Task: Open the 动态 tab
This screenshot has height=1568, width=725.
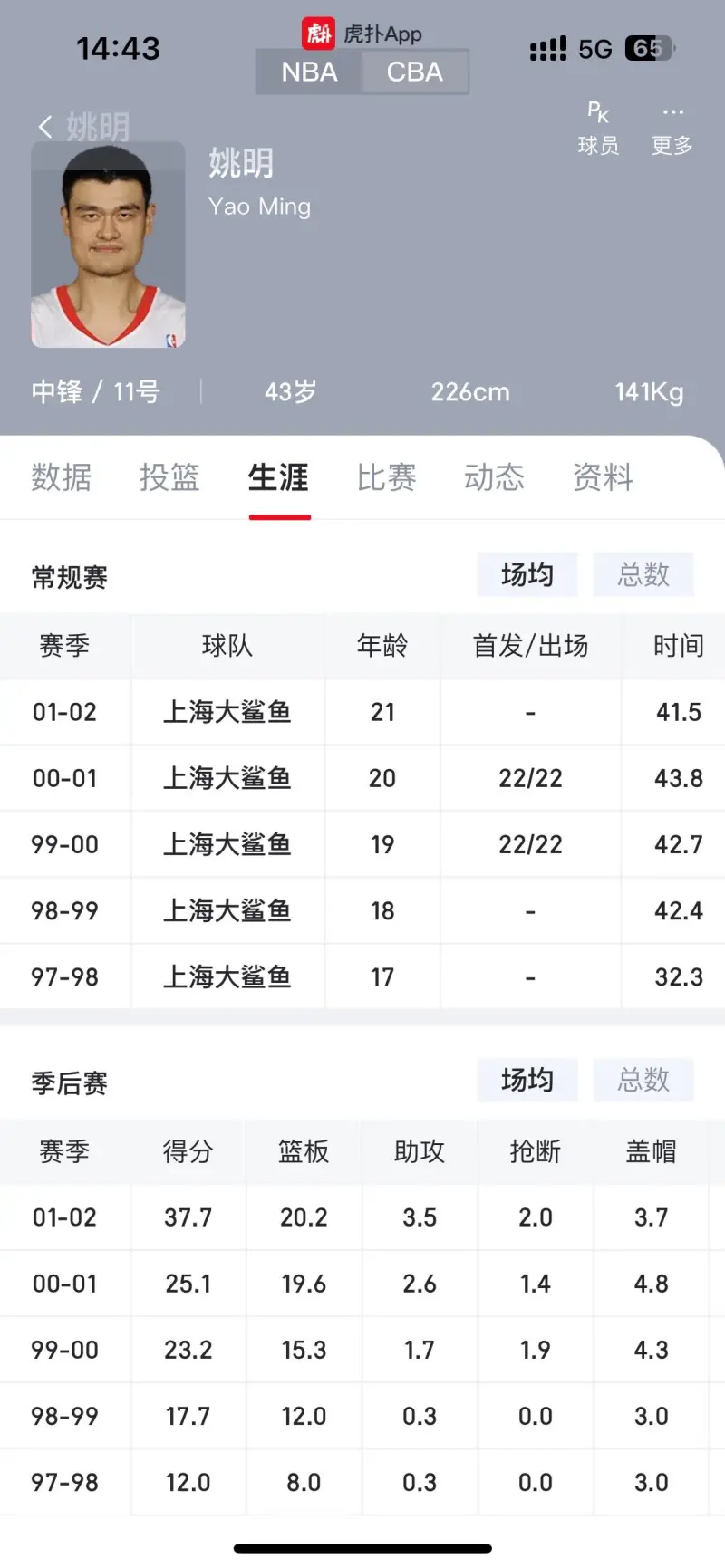Action: (494, 477)
